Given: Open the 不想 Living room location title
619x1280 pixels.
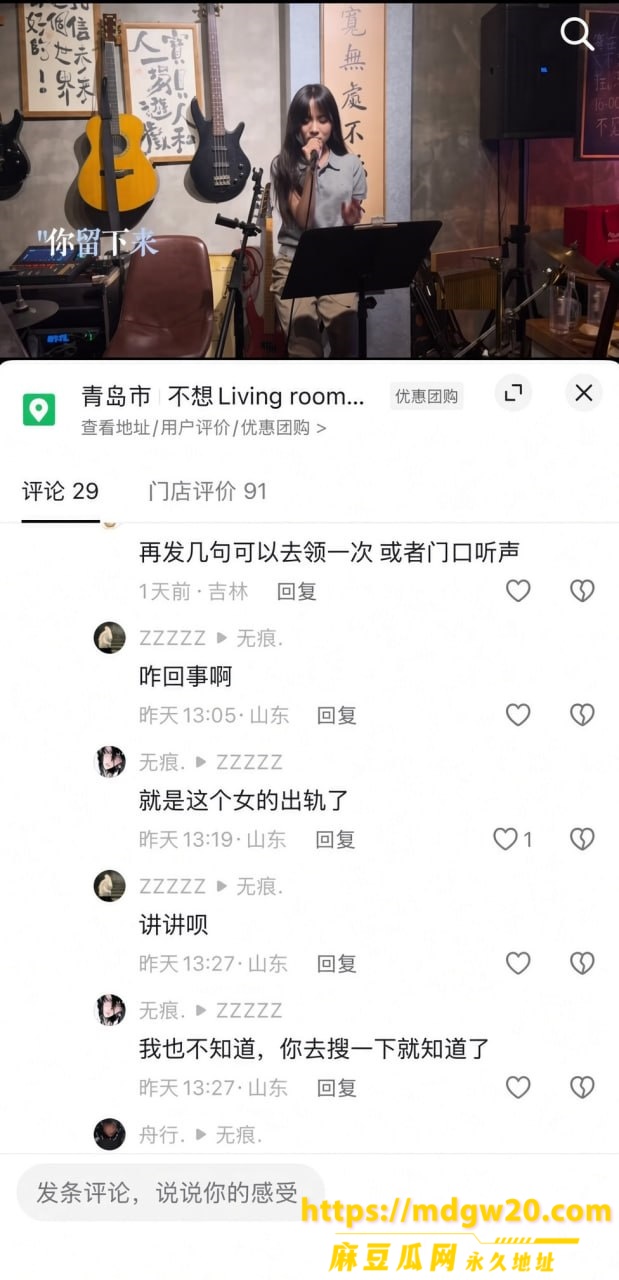Looking at the screenshot, I should [266, 396].
